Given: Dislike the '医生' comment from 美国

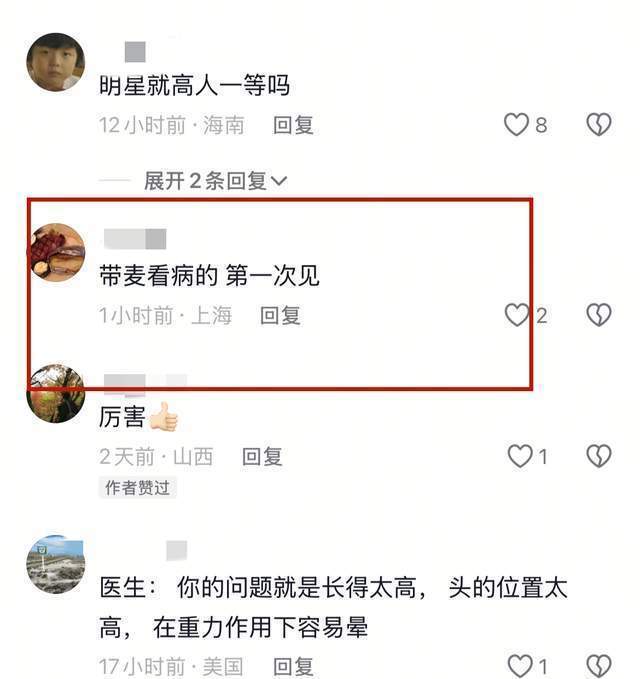Looking at the screenshot, I should (x=598, y=666).
